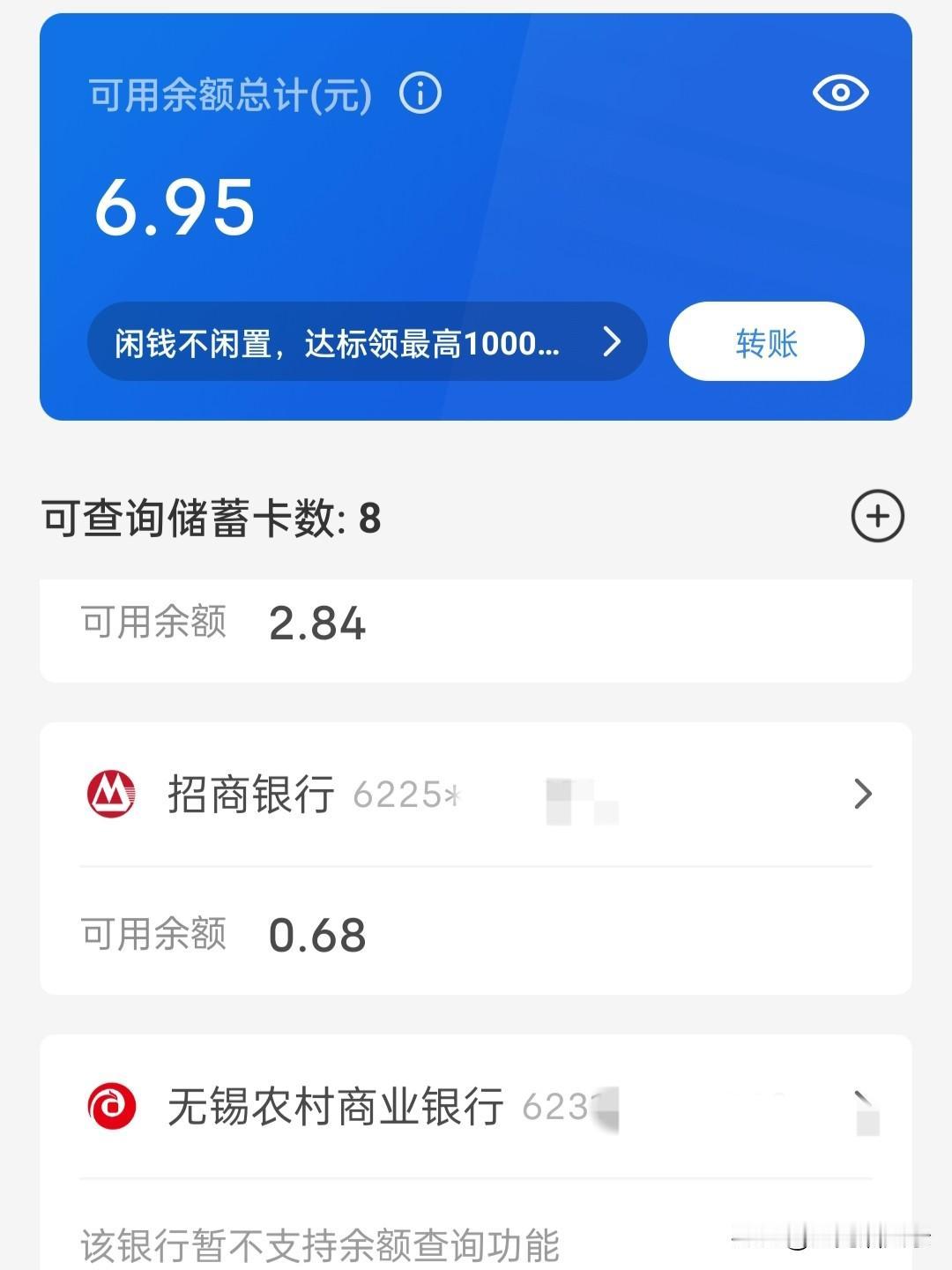
Task: Select the 招商银行 red bank logo
Action: [111, 795]
